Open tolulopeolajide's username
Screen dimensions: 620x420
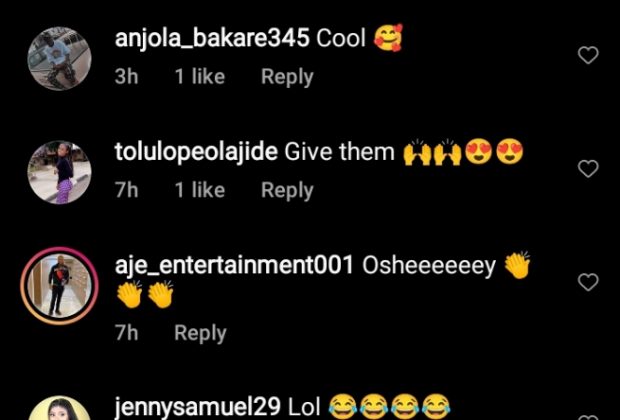(196, 153)
